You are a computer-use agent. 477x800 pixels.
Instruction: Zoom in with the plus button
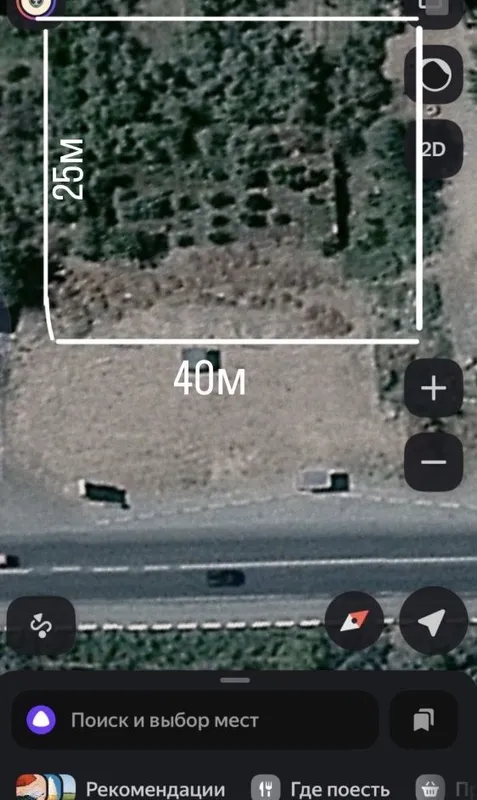click(434, 388)
